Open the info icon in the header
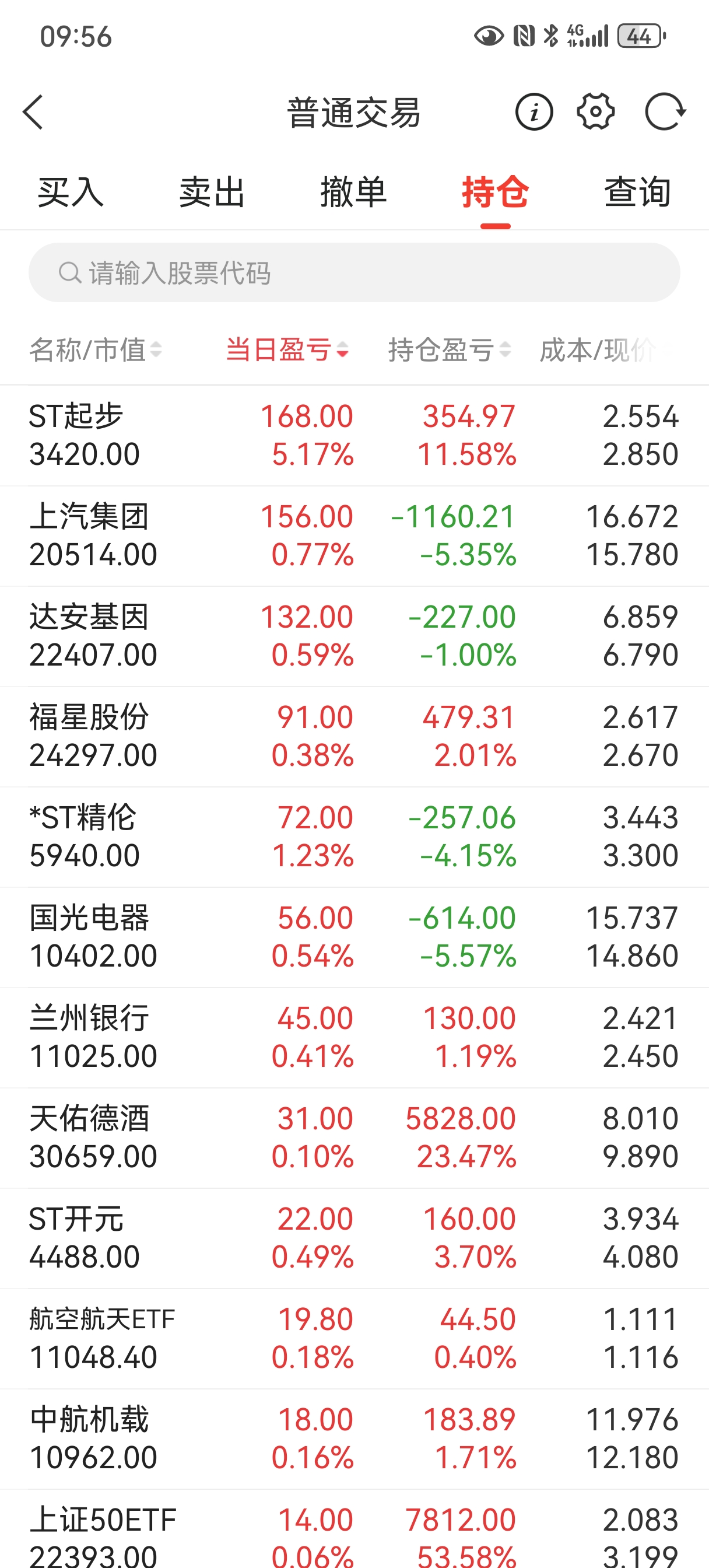The height and width of the screenshot is (1568, 709). click(x=533, y=112)
